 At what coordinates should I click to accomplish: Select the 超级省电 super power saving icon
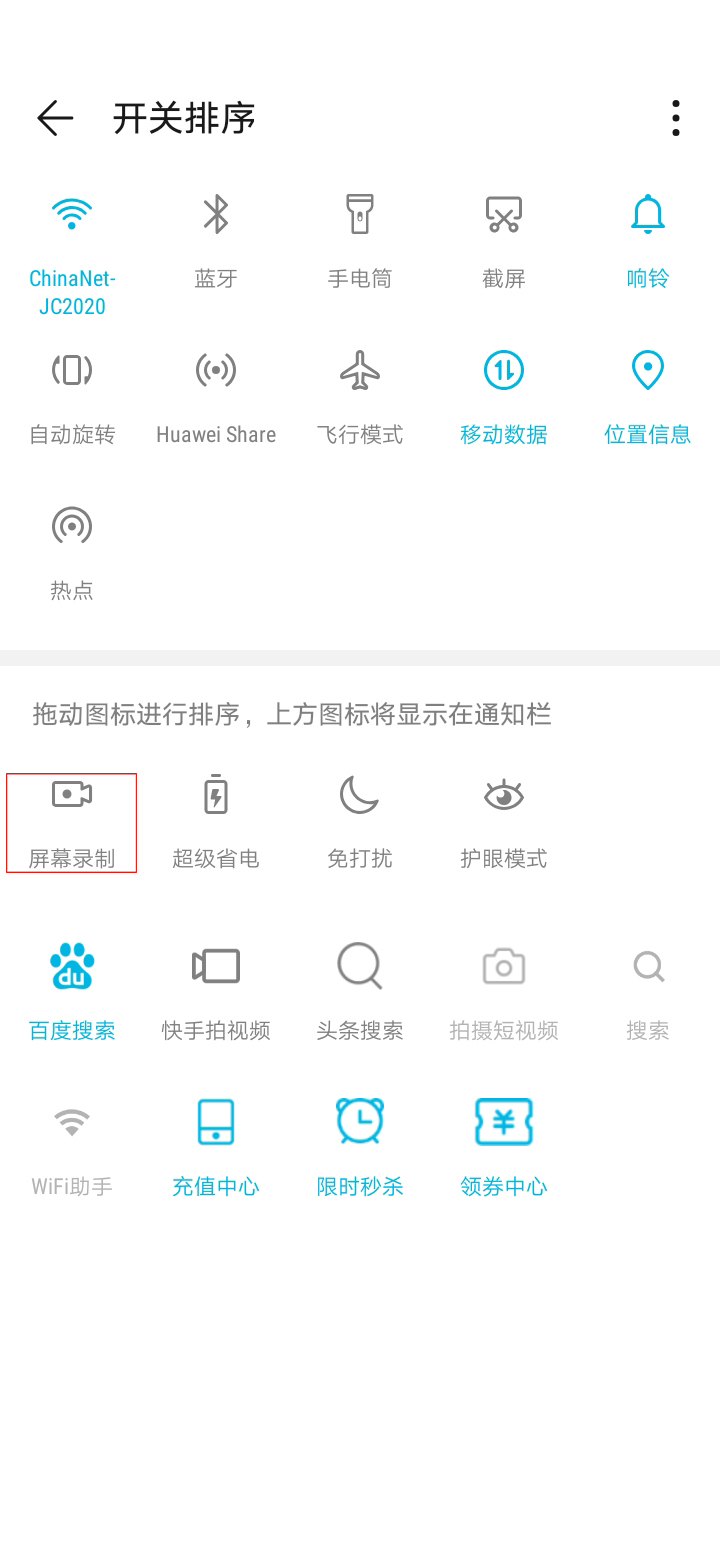216,796
